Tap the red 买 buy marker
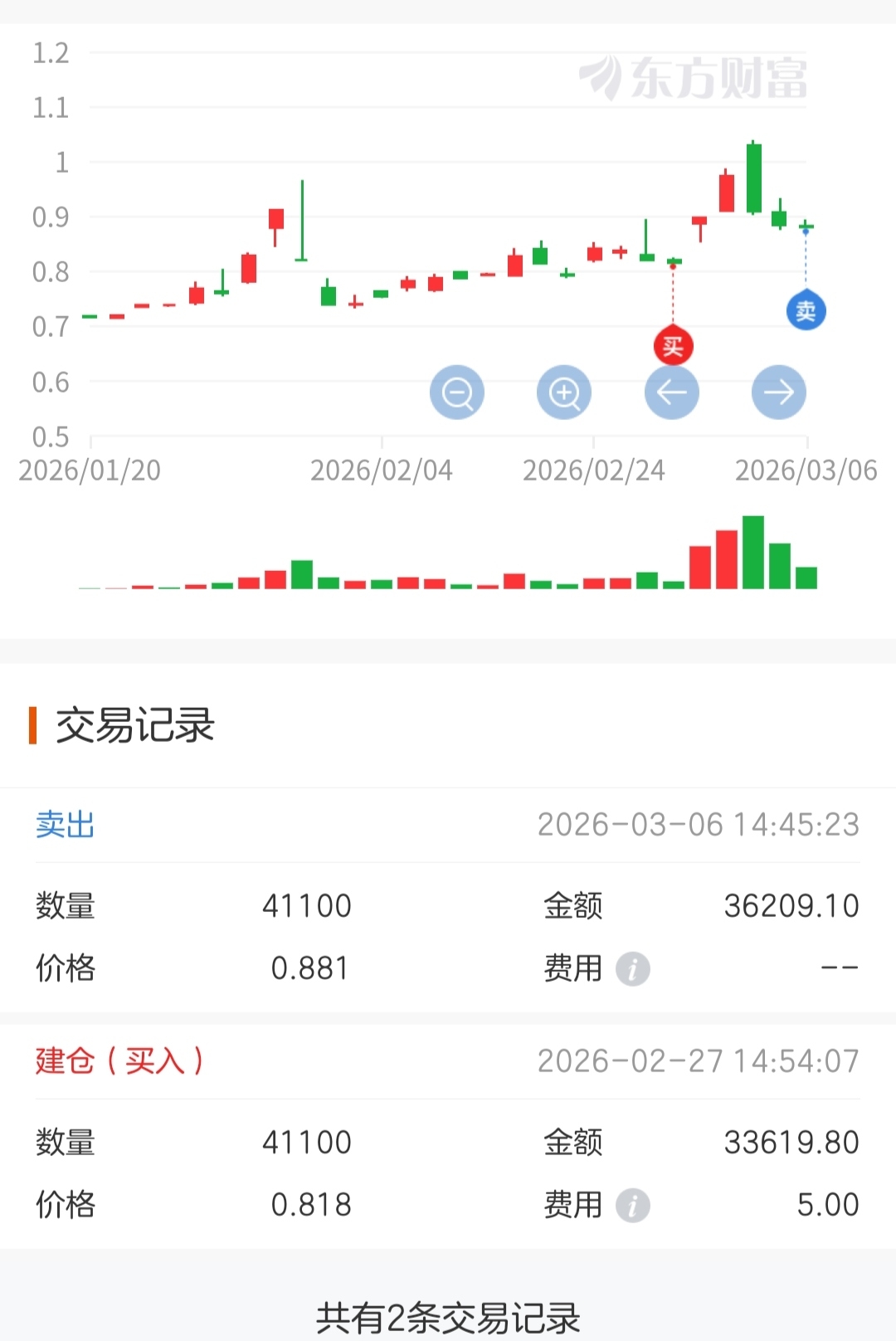896x1341 pixels. click(x=673, y=345)
